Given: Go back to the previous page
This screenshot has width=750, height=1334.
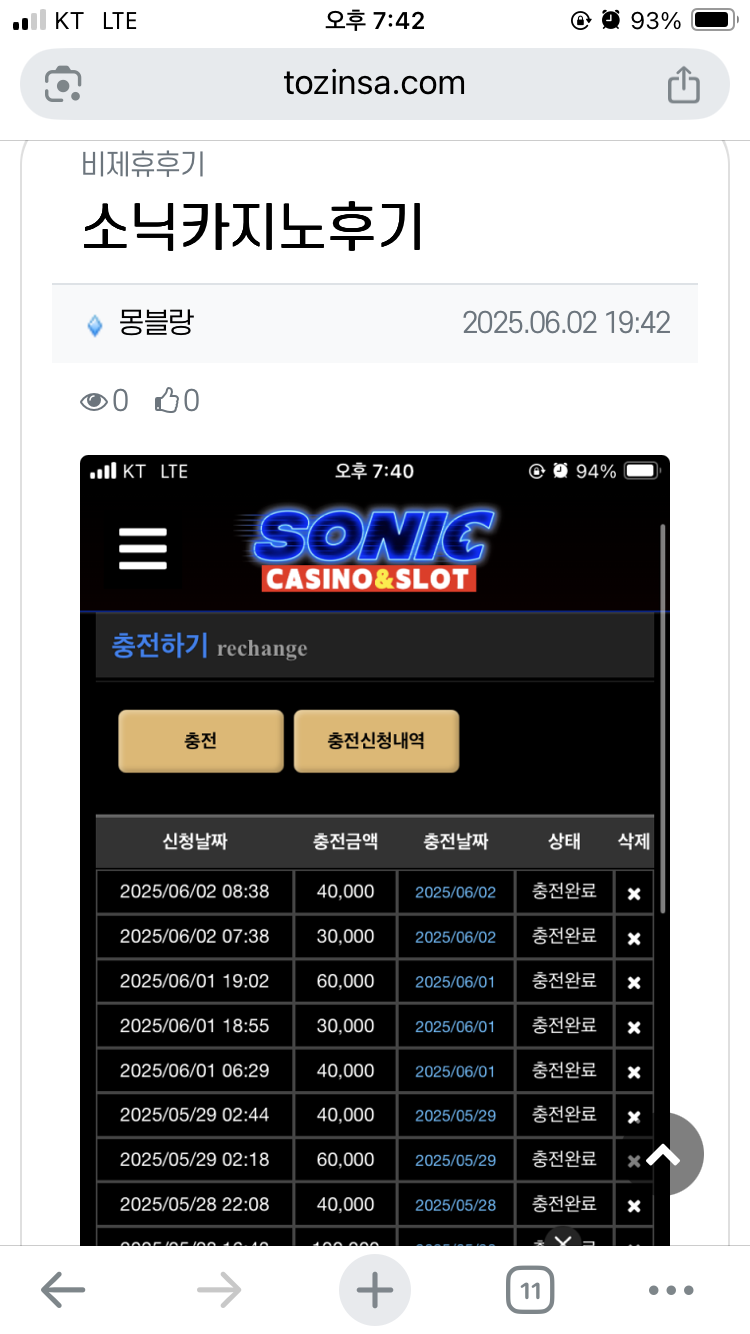Looking at the screenshot, I should point(63,1291).
